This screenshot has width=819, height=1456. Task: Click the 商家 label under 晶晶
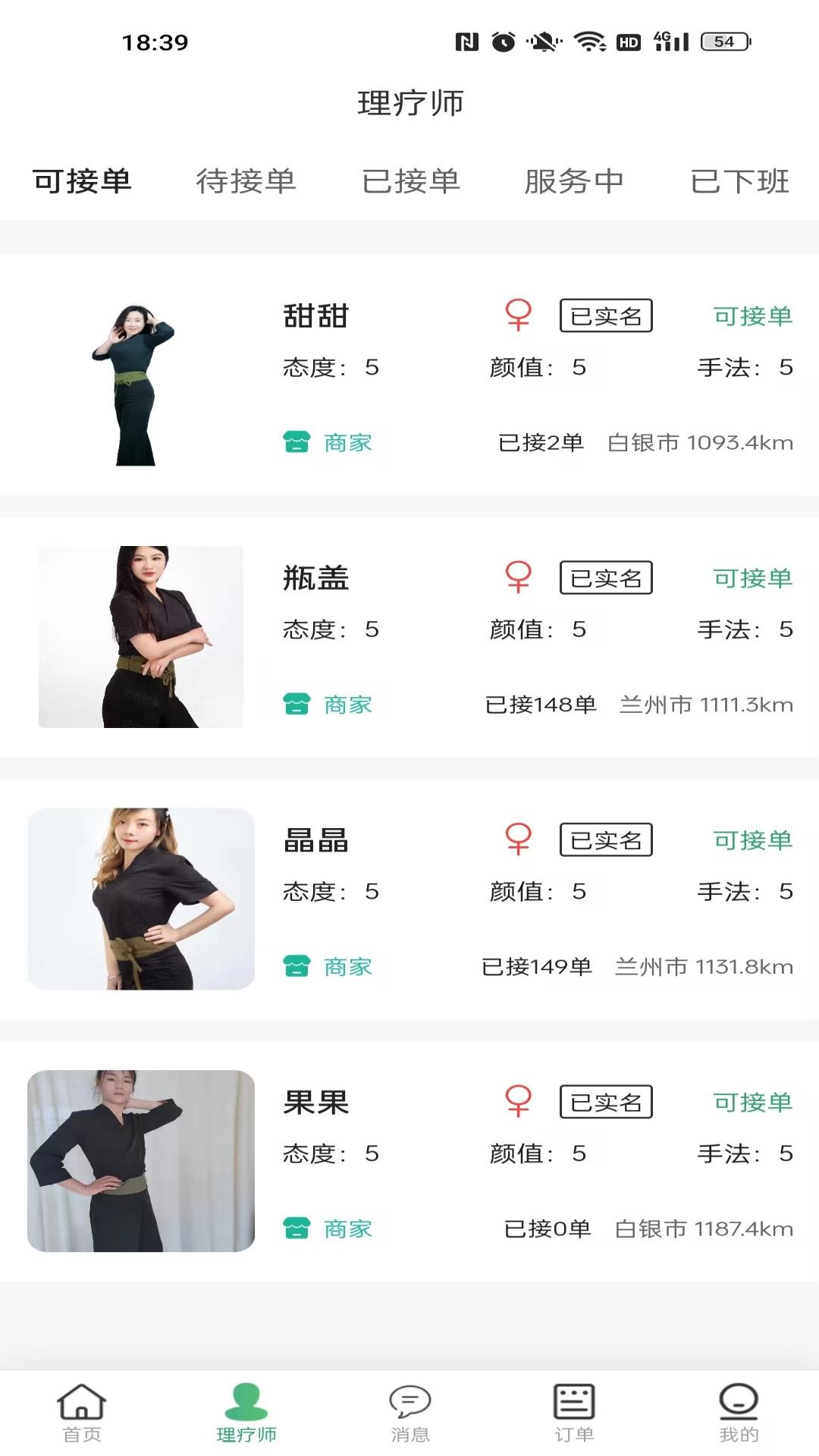coord(347,966)
